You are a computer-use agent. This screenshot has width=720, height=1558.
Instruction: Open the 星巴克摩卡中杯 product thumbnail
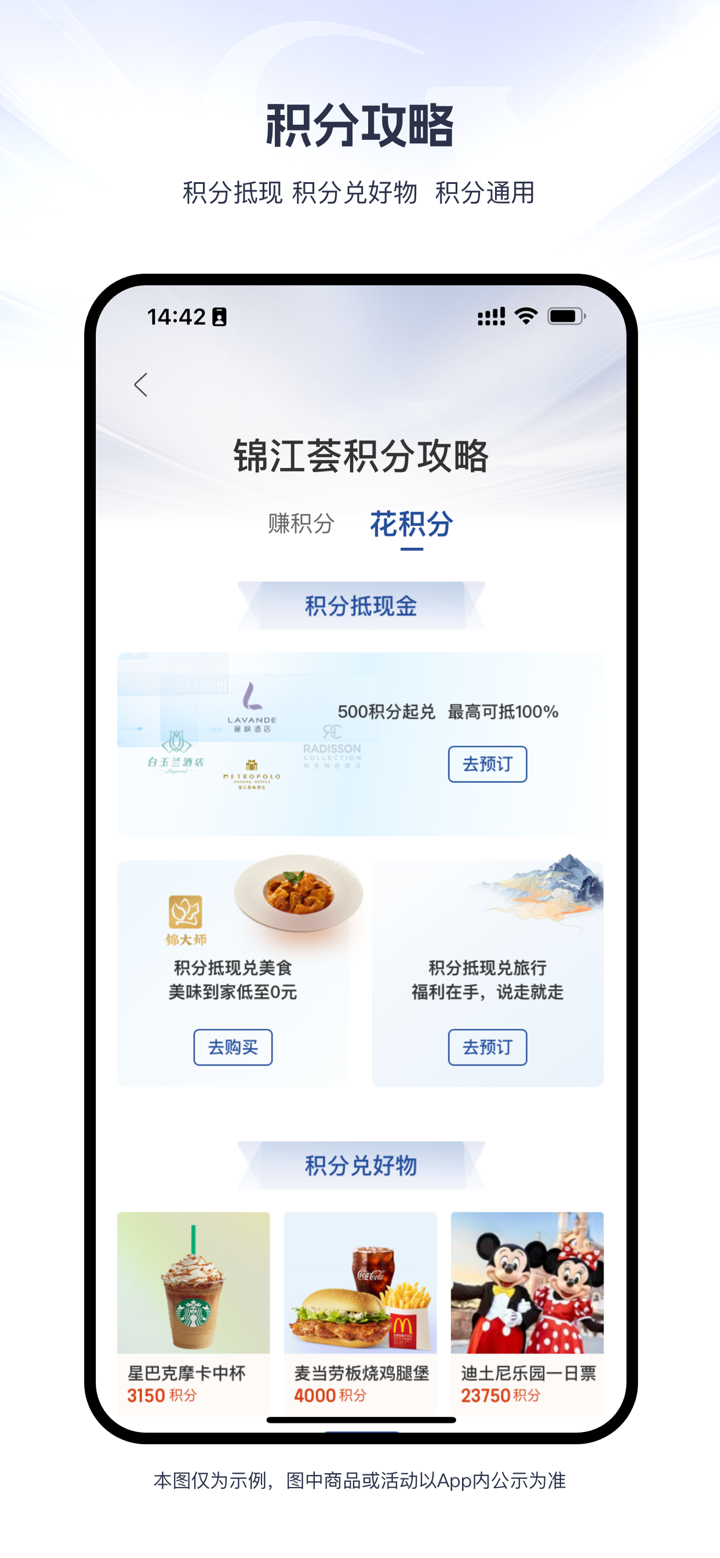pos(192,1283)
